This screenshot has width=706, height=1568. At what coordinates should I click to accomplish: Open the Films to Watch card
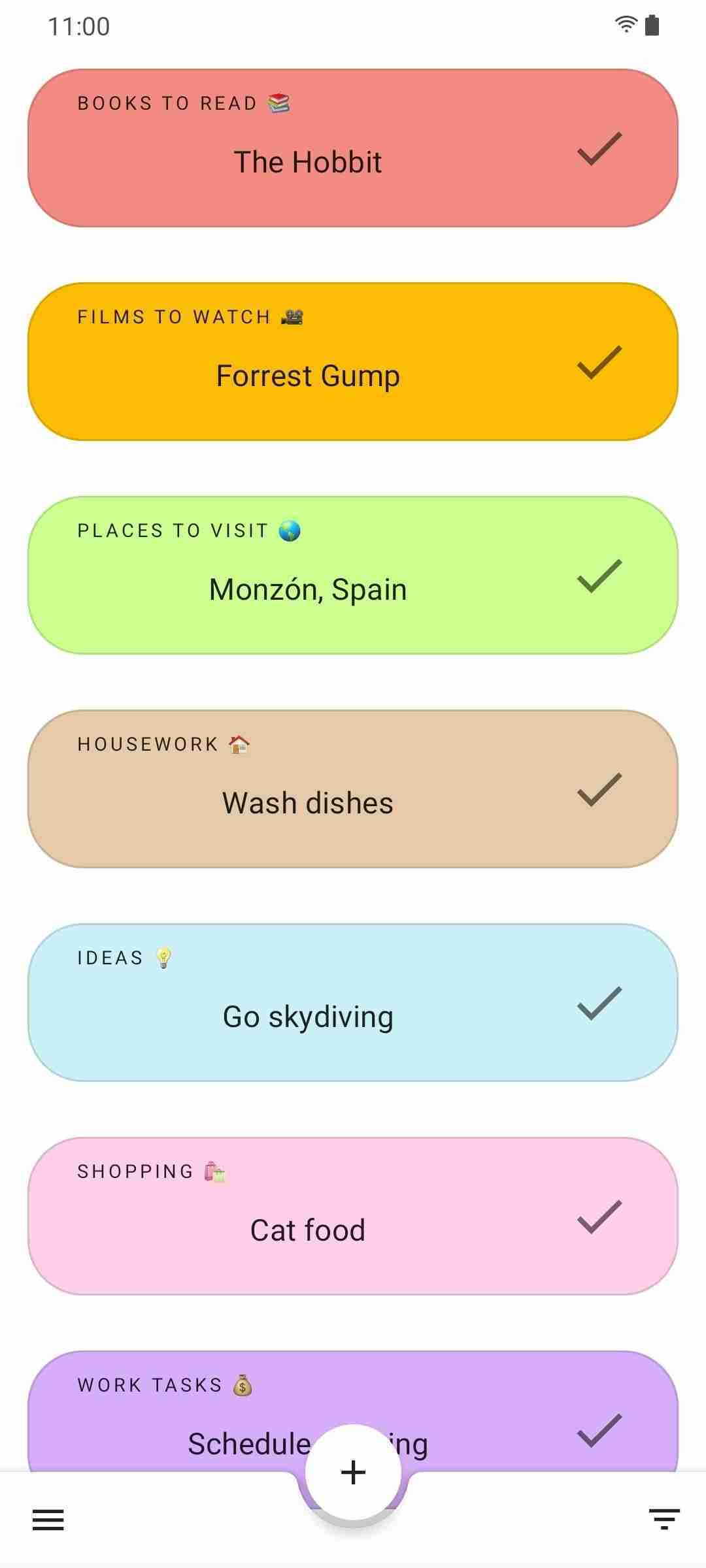(307, 362)
